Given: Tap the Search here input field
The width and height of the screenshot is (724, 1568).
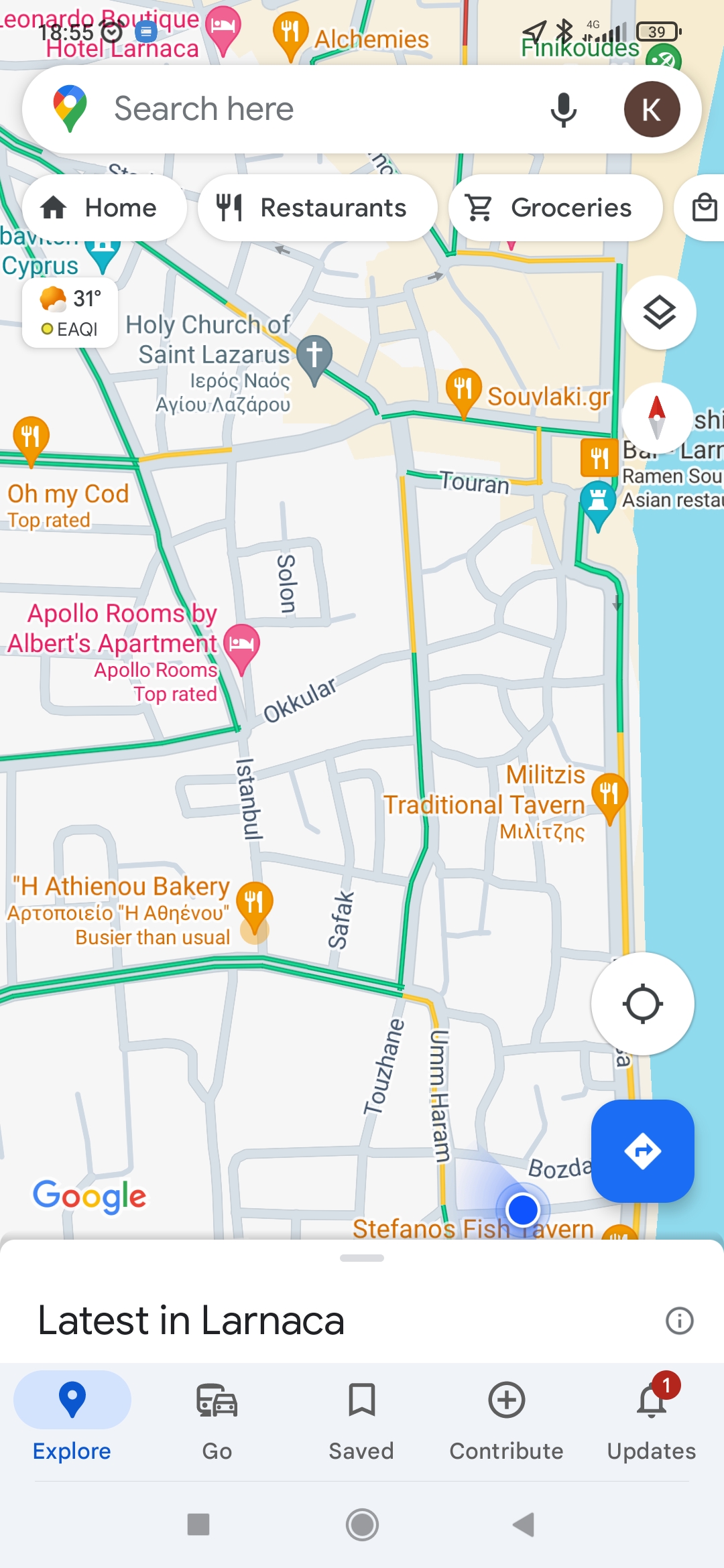Looking at the screenshot, I should coord(302,109).
